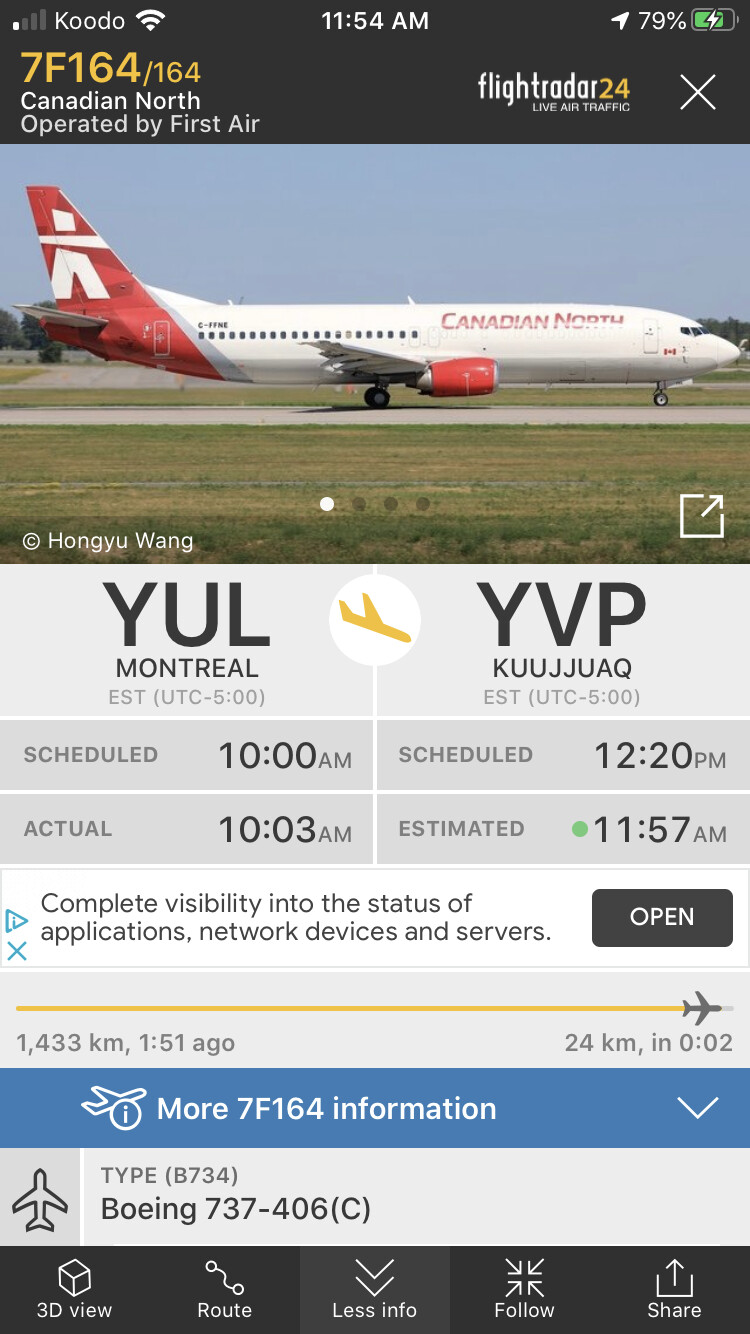Dismiss the ad with the X icon
Screen dimensions: 750x1334
[17, 951]
